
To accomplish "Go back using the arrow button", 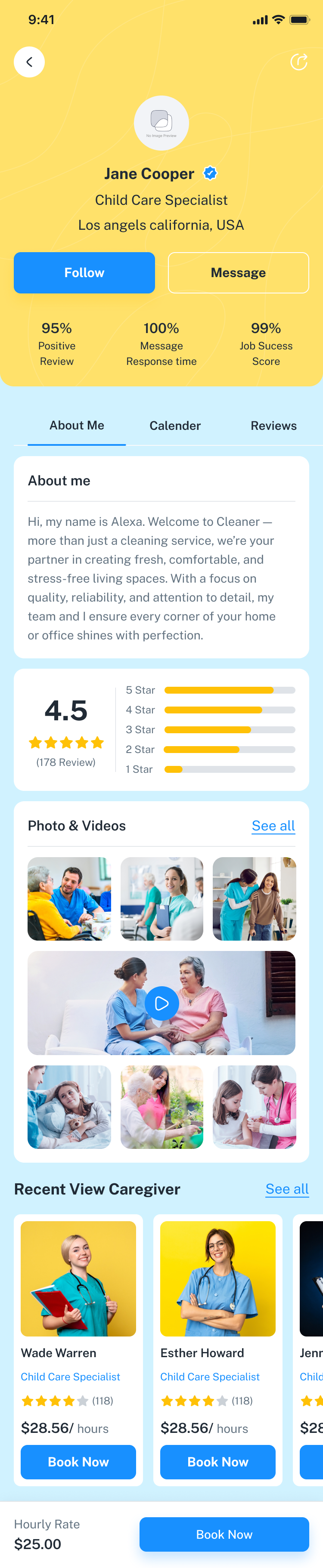I will click(x=29, y=62).
